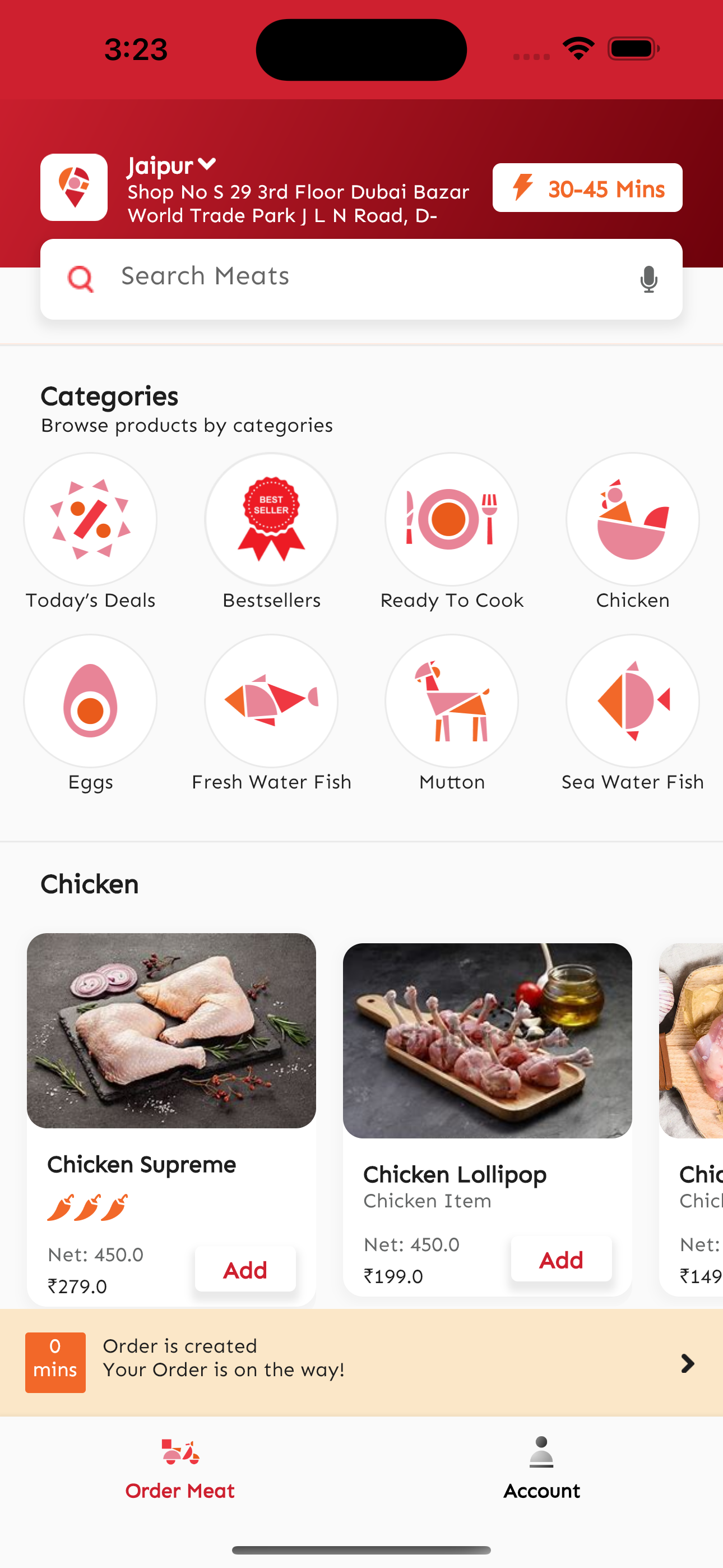This screenshot has height=1568, width=723.
Task: Open Today's Deals category
Action: (x=90, y=519)
